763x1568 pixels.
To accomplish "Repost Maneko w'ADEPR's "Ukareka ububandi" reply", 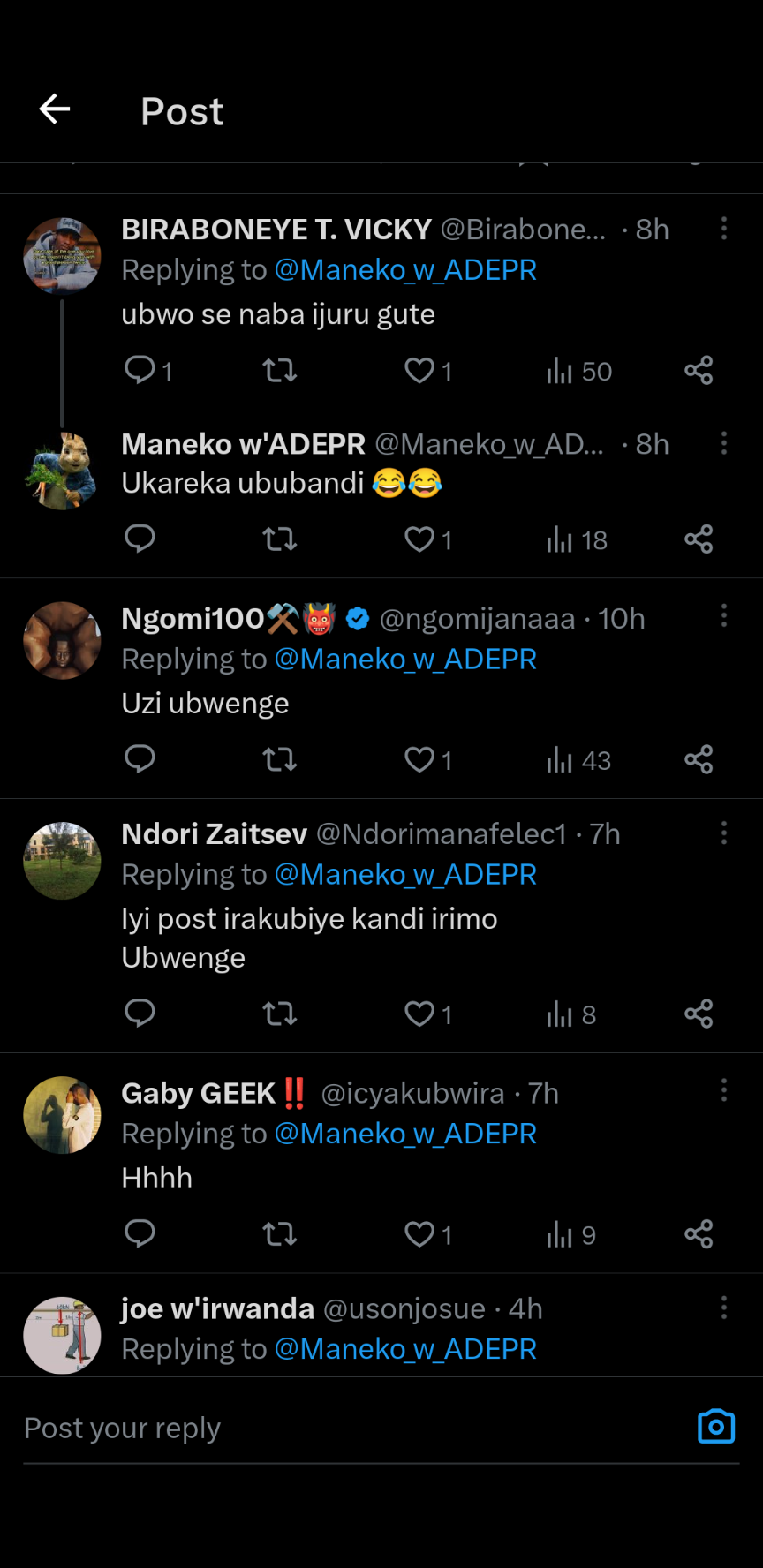I will 280,539.
